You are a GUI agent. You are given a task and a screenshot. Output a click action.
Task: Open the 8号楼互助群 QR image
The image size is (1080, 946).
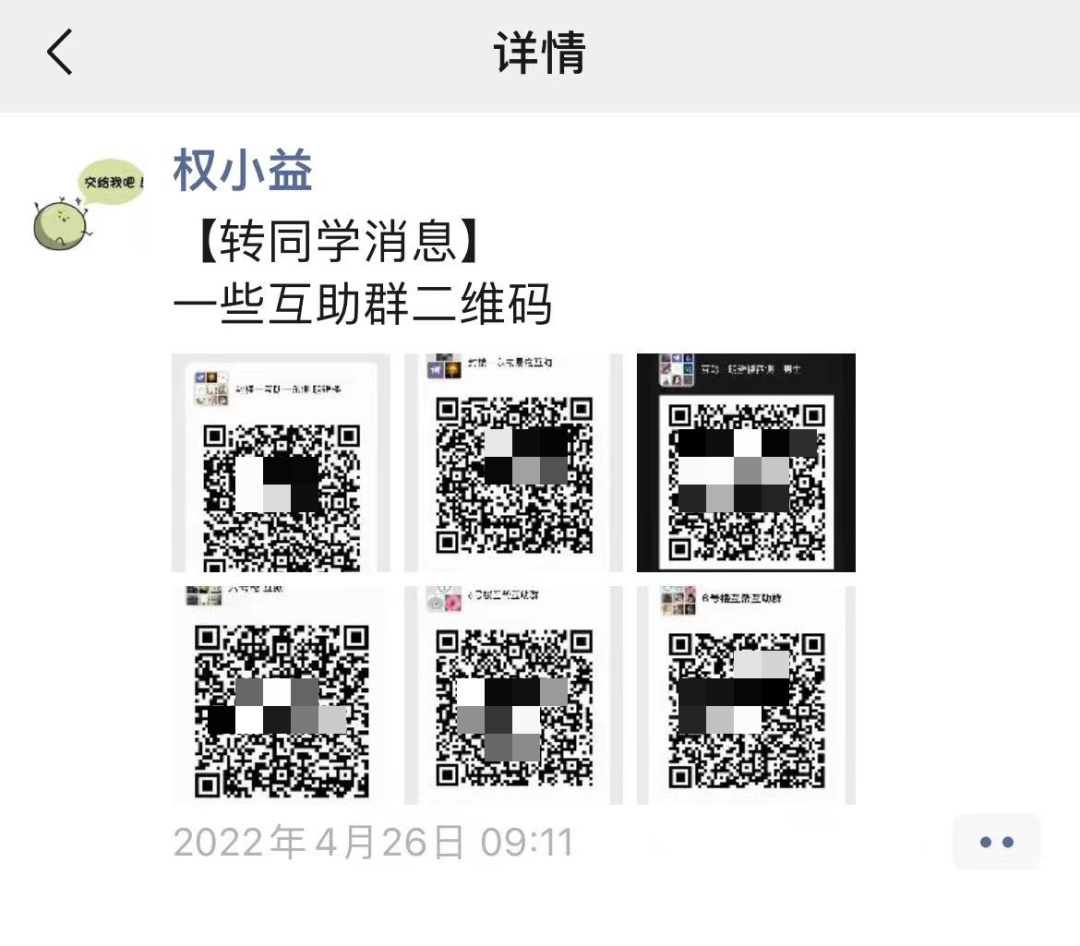pyautogui.click(x=746, y=695)
